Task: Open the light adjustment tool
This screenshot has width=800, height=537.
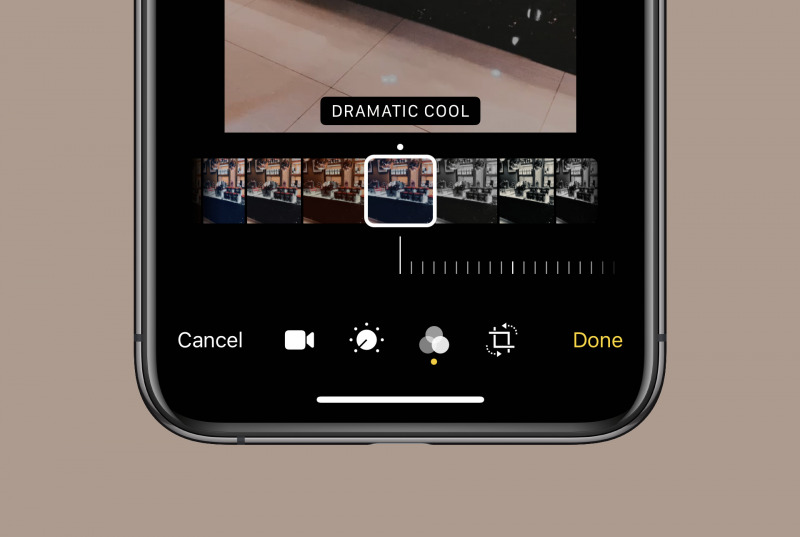Action: (366, 340)
